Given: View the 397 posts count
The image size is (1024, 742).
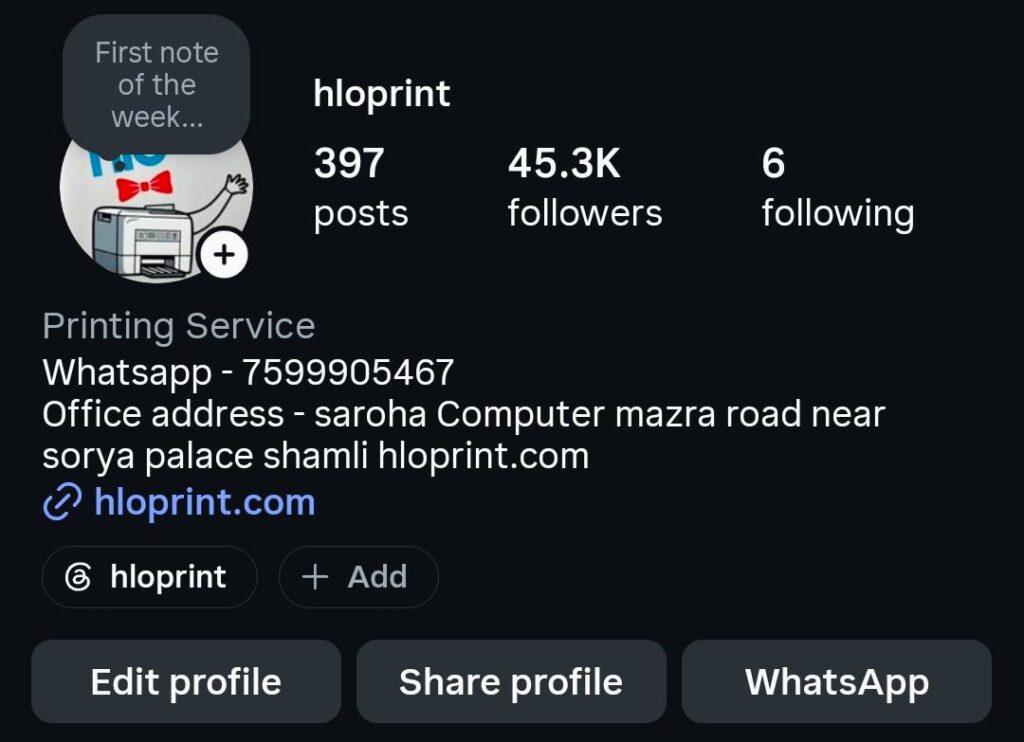Looking at the screenshot, I should point(360,187).
